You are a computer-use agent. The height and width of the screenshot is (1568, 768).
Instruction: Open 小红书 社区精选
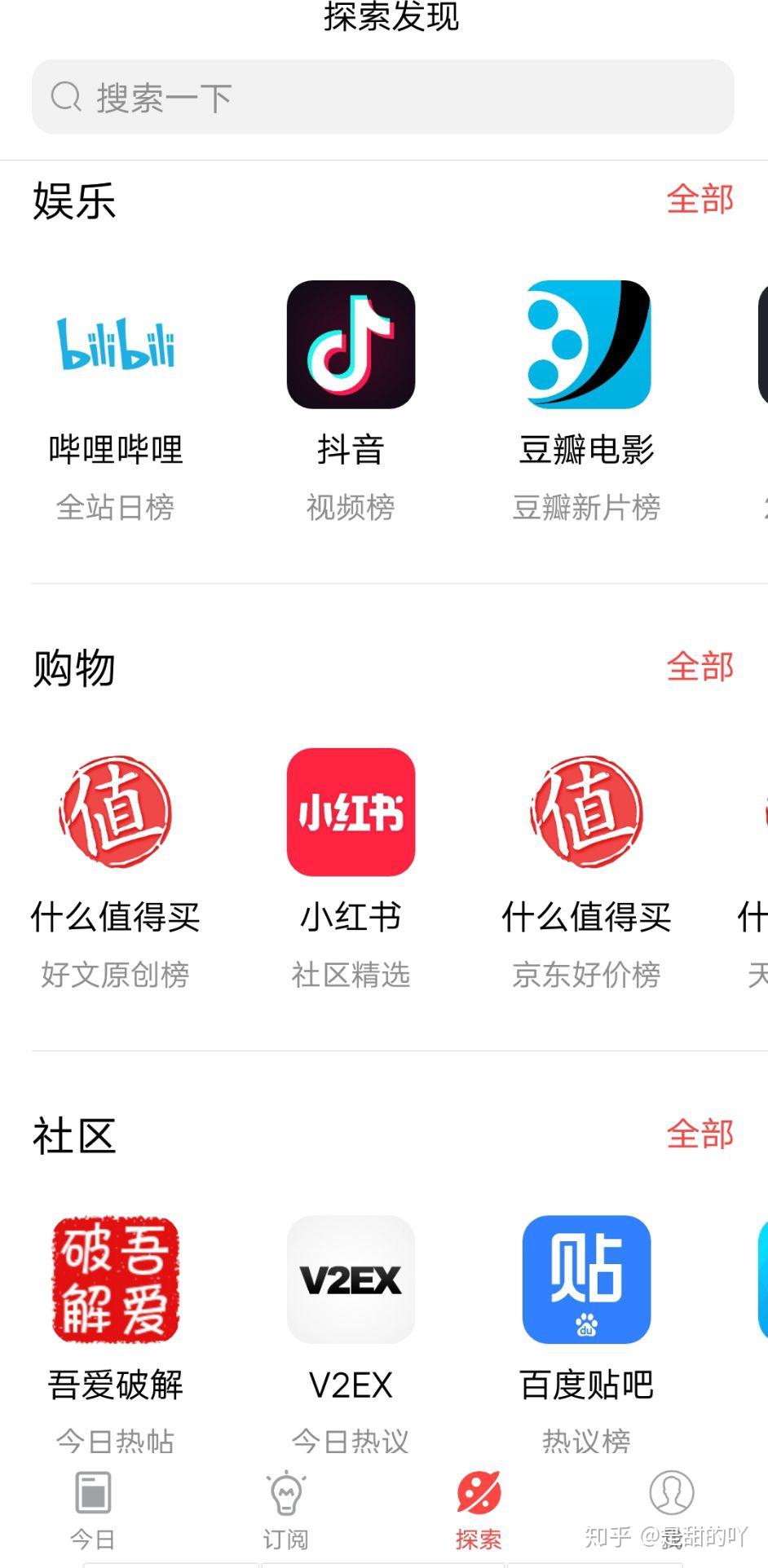click(351, 813)
